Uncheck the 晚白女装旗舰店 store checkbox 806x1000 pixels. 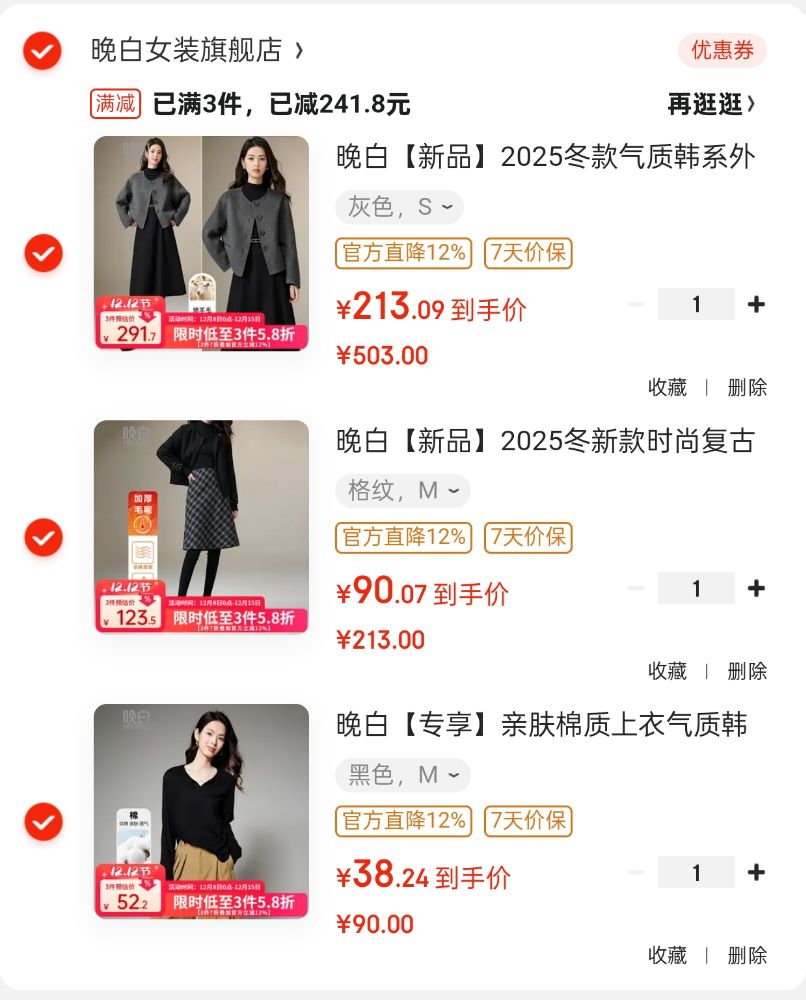(43, 50)
